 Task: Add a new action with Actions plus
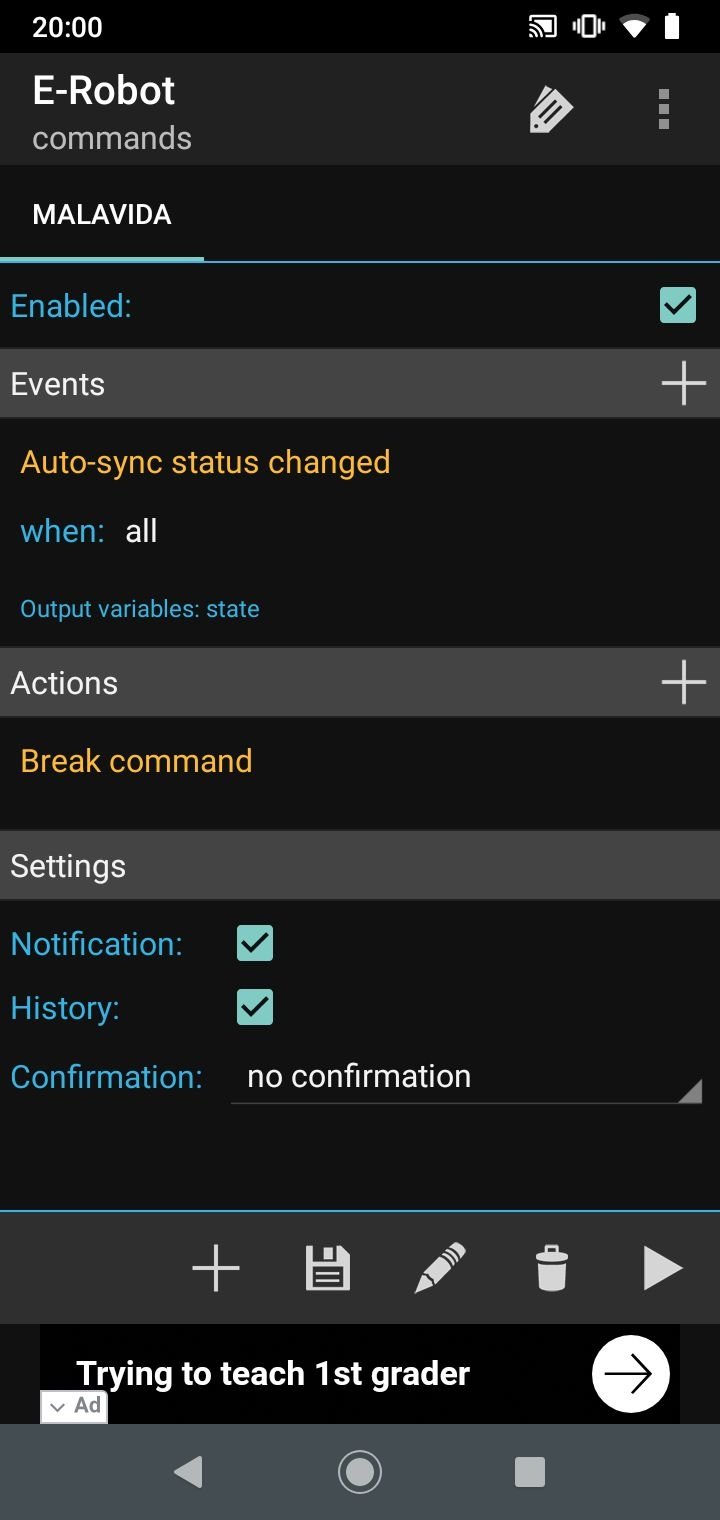coord(684,682)
